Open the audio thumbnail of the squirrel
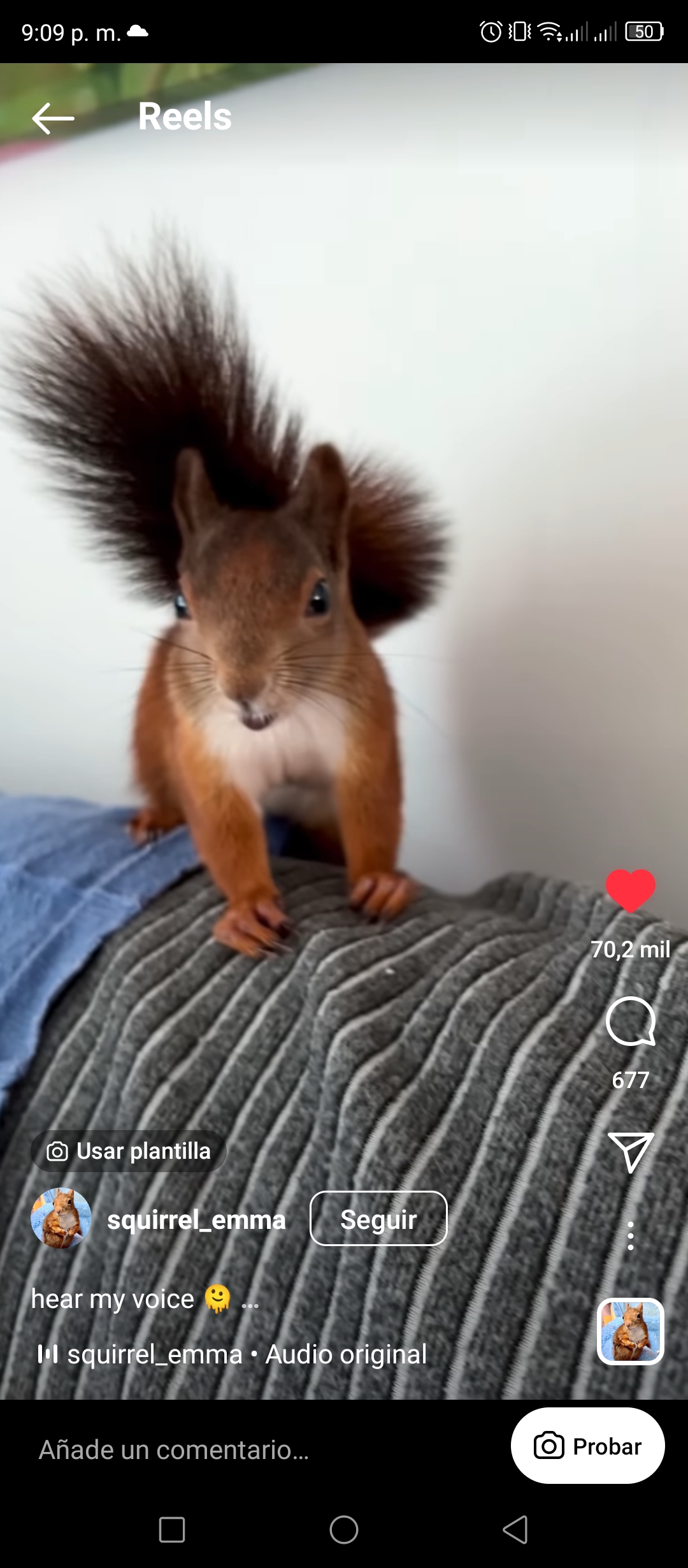 click(631, 1331)
